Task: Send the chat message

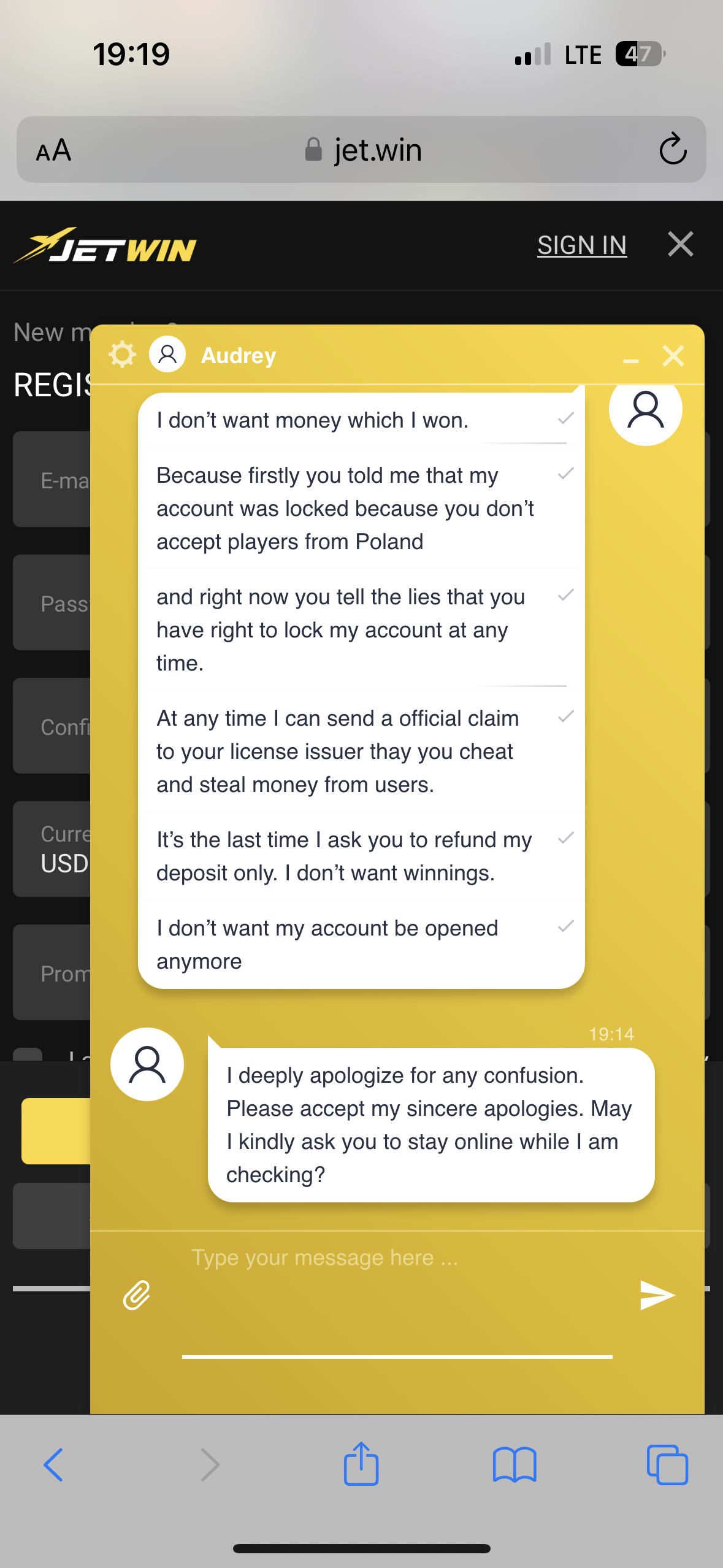Action: [657, 1295]
